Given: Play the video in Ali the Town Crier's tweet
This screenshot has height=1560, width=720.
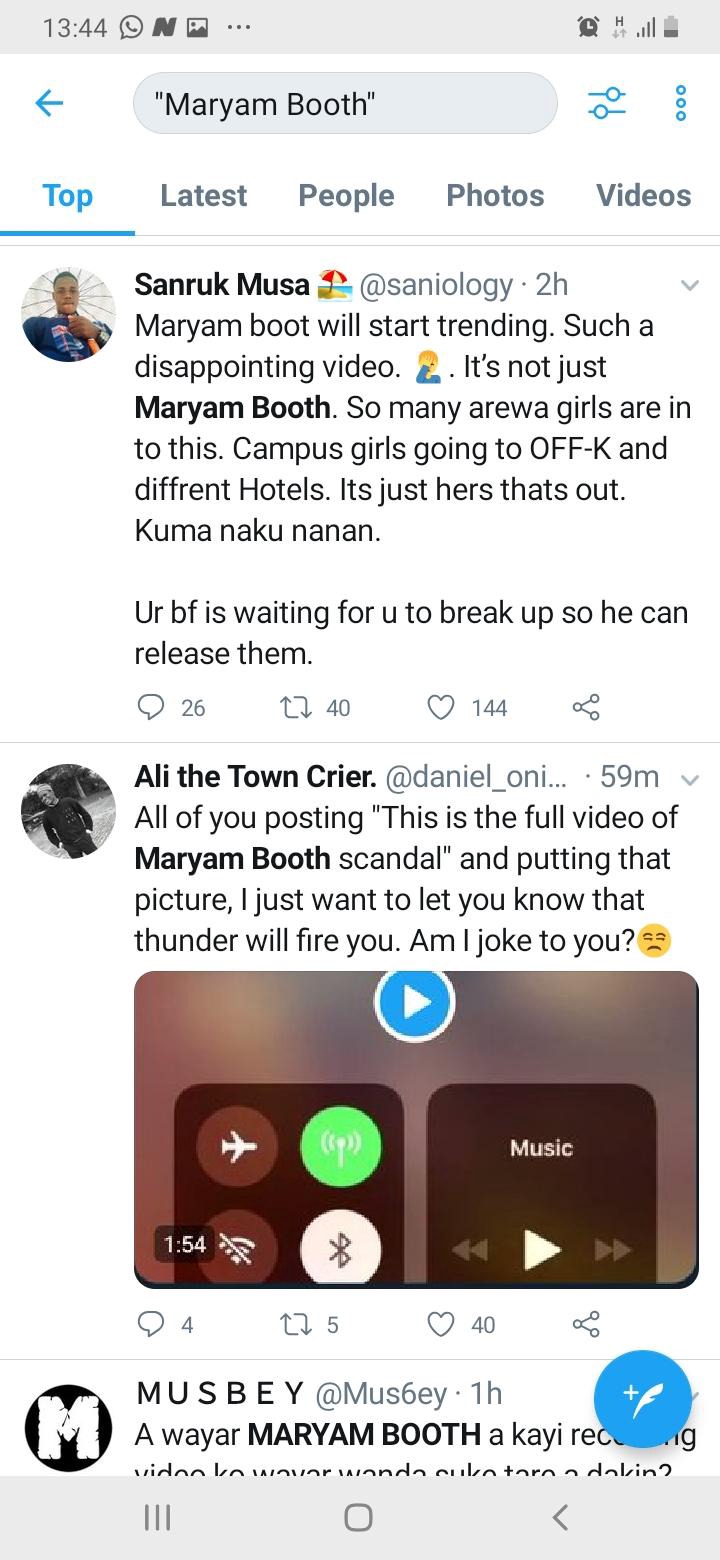Looking at the screenshot, I should pos(415,1001).
